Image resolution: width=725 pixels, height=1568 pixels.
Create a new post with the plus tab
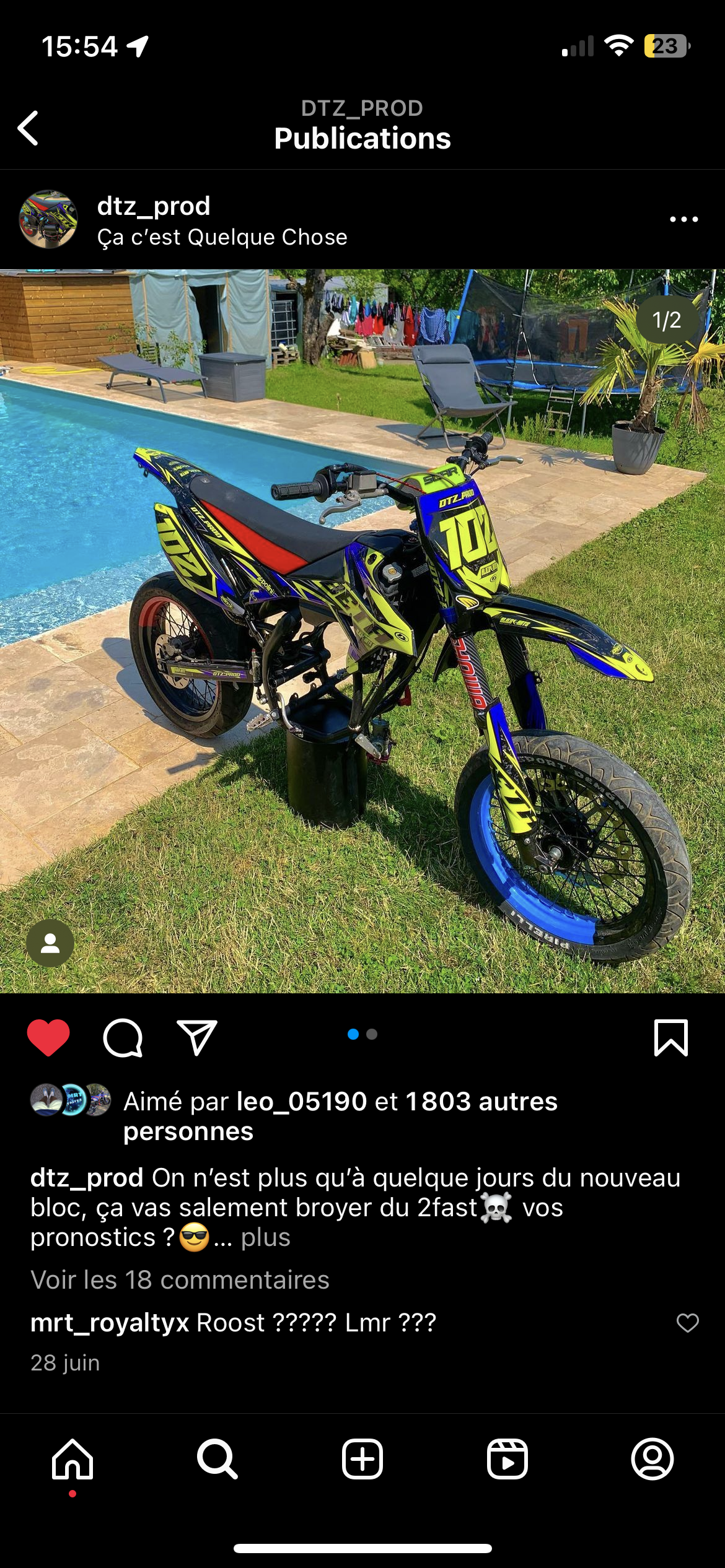[362, 1459]
